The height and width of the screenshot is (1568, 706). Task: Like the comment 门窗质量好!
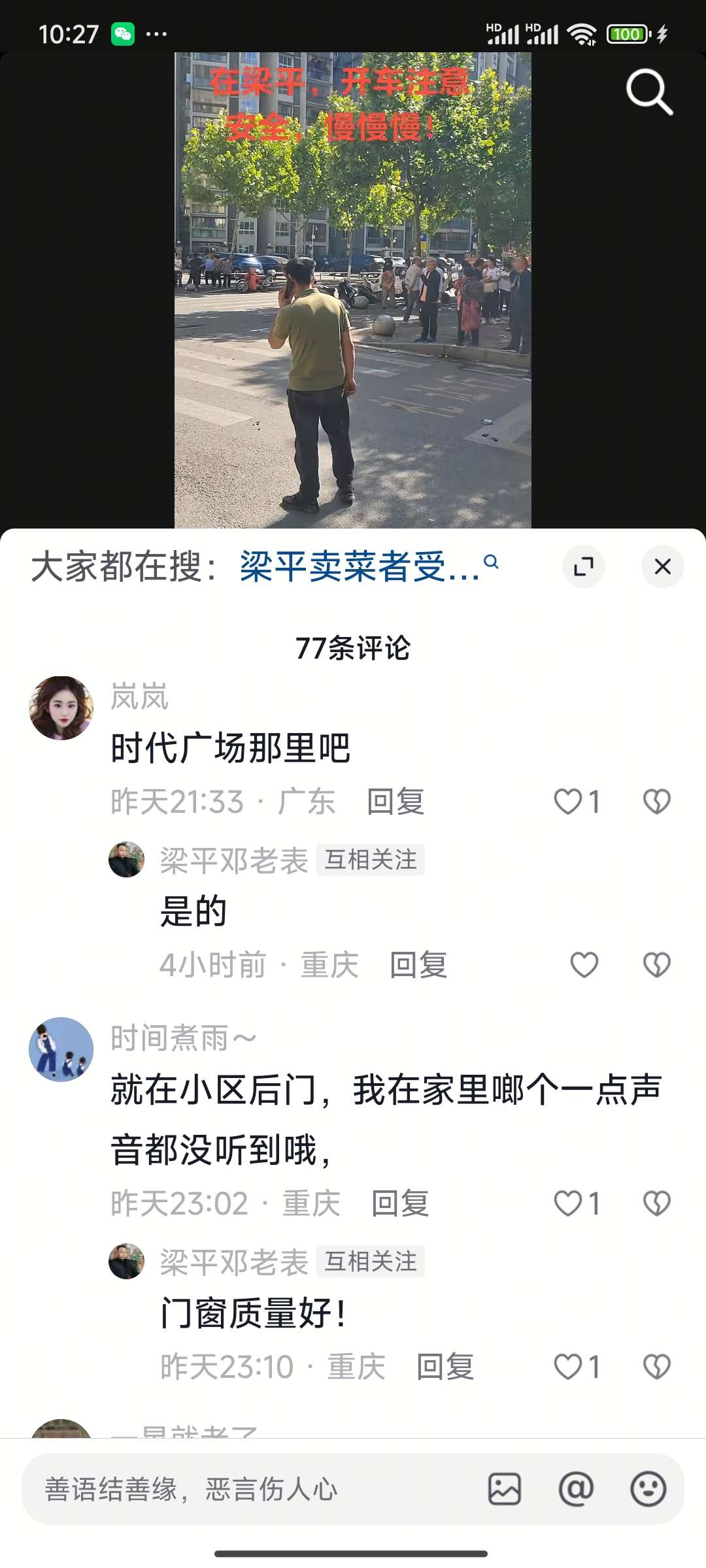point(568,1367)
